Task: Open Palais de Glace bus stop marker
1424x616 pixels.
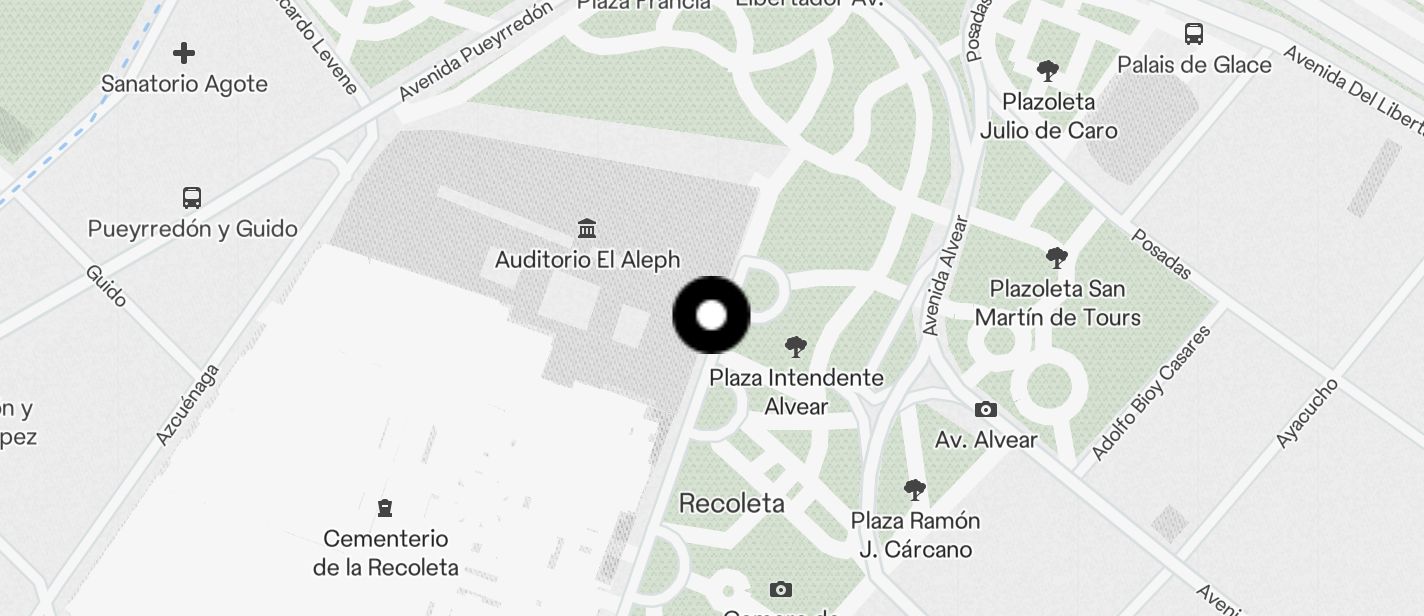Action: tap(1194, 34)
